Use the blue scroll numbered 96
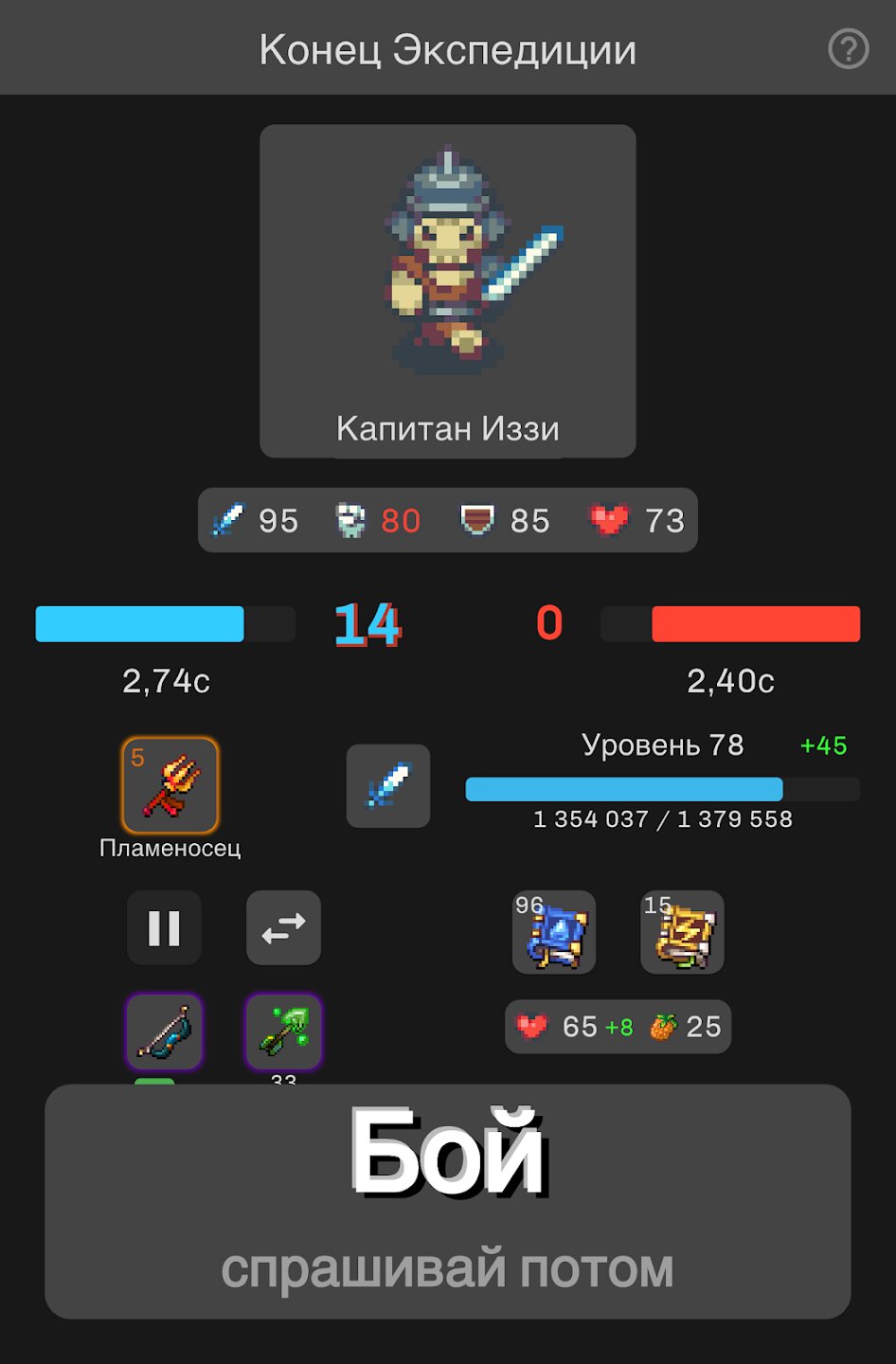The width and height of the screenshot is (896, 1364). (554, 932)
